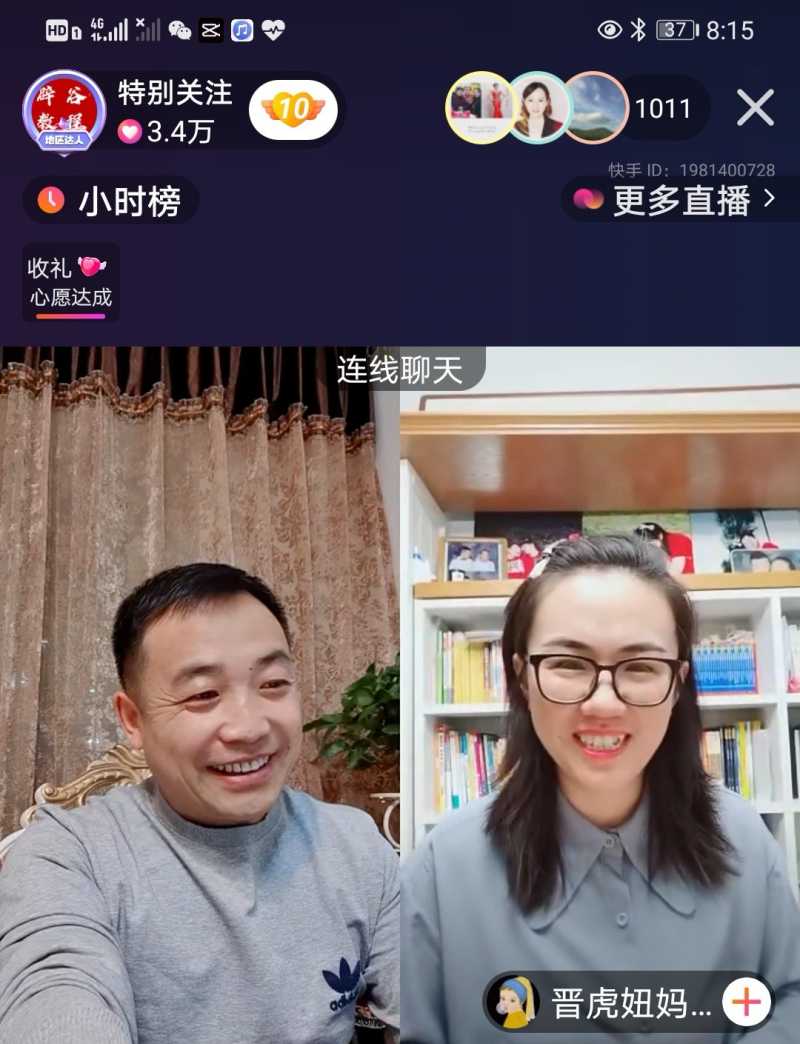Image resolution: width=800 pixels, height=1044 pixels.
Task: Close the live stream
Action: tap(755, 108)
